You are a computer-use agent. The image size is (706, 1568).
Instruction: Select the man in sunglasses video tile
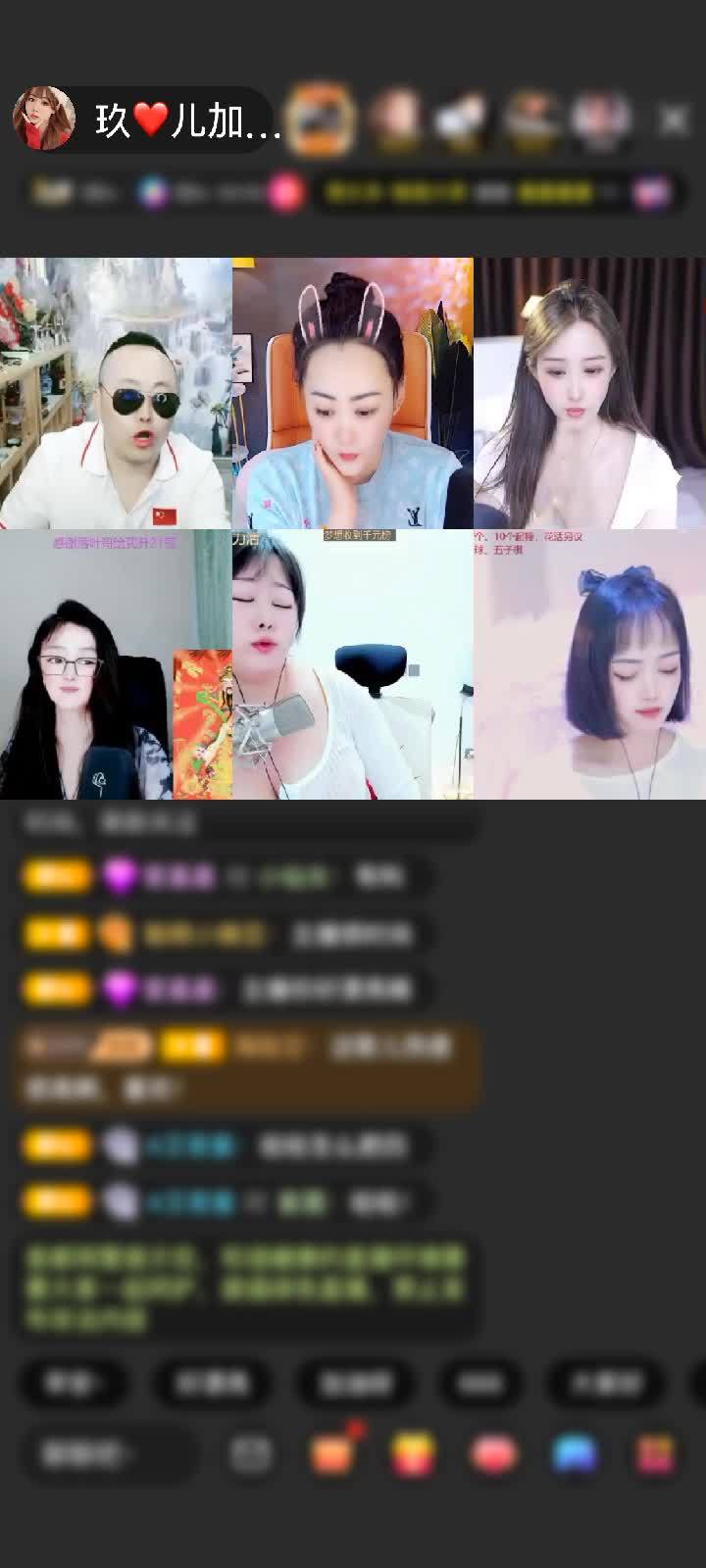tap(116, 394)
